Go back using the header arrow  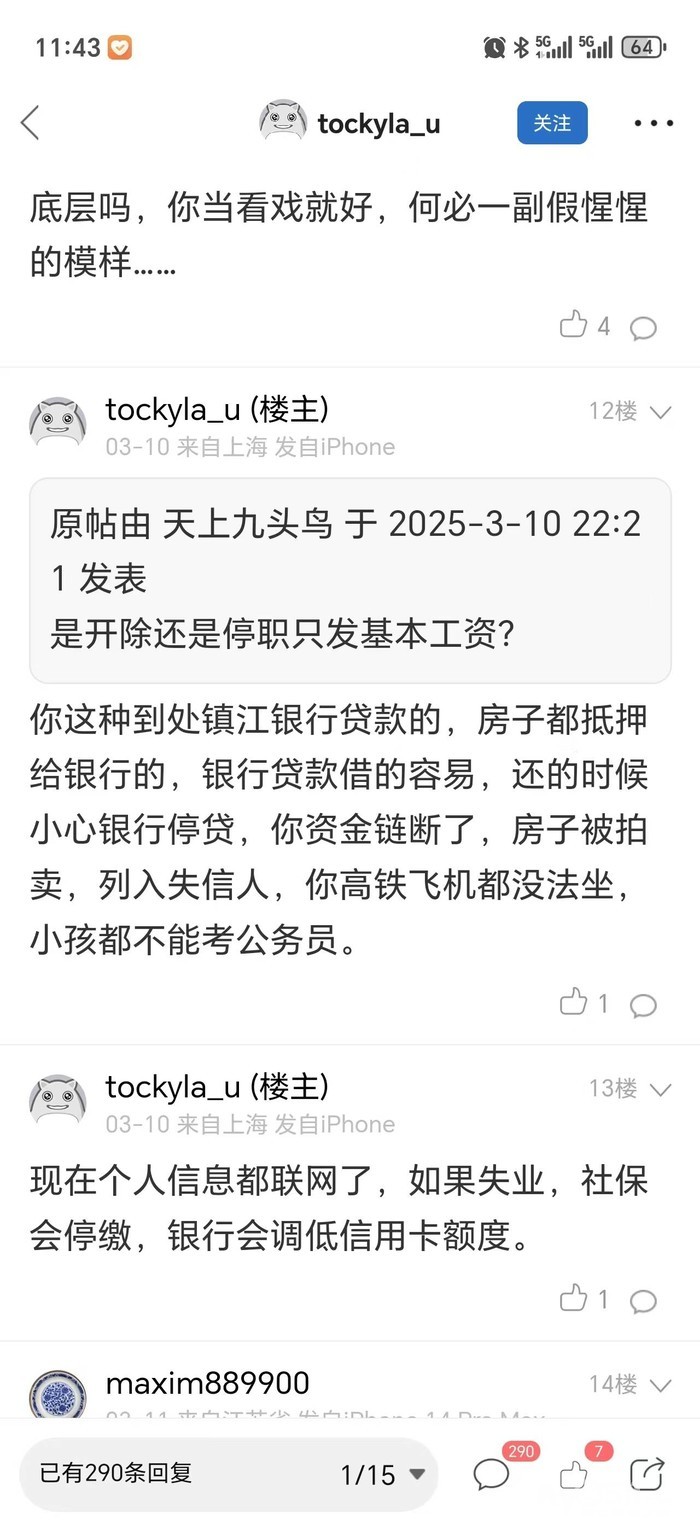coord(30,123)
